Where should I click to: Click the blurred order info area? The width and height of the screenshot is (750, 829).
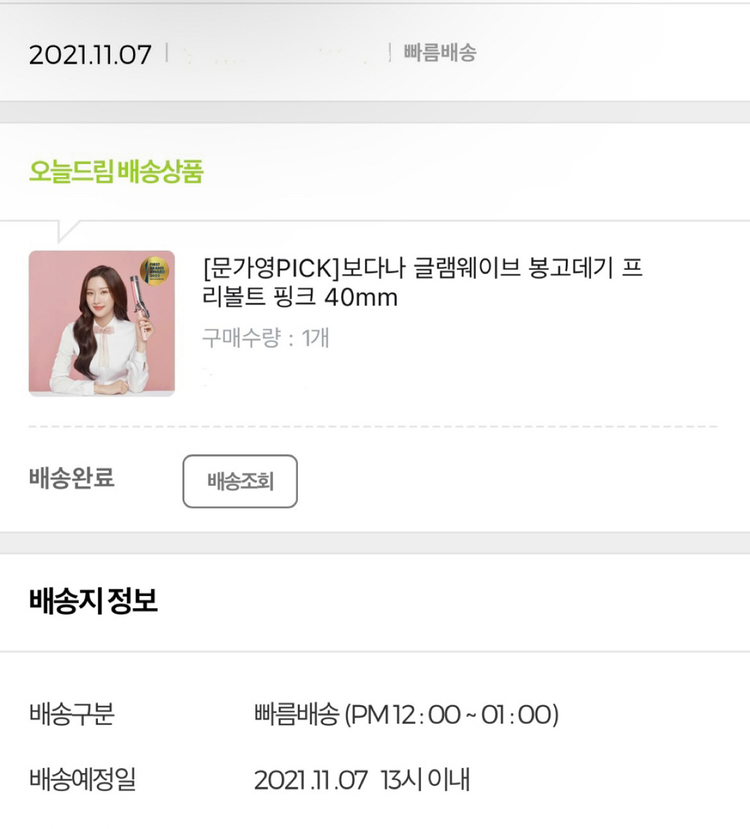(x=280, y=54)
